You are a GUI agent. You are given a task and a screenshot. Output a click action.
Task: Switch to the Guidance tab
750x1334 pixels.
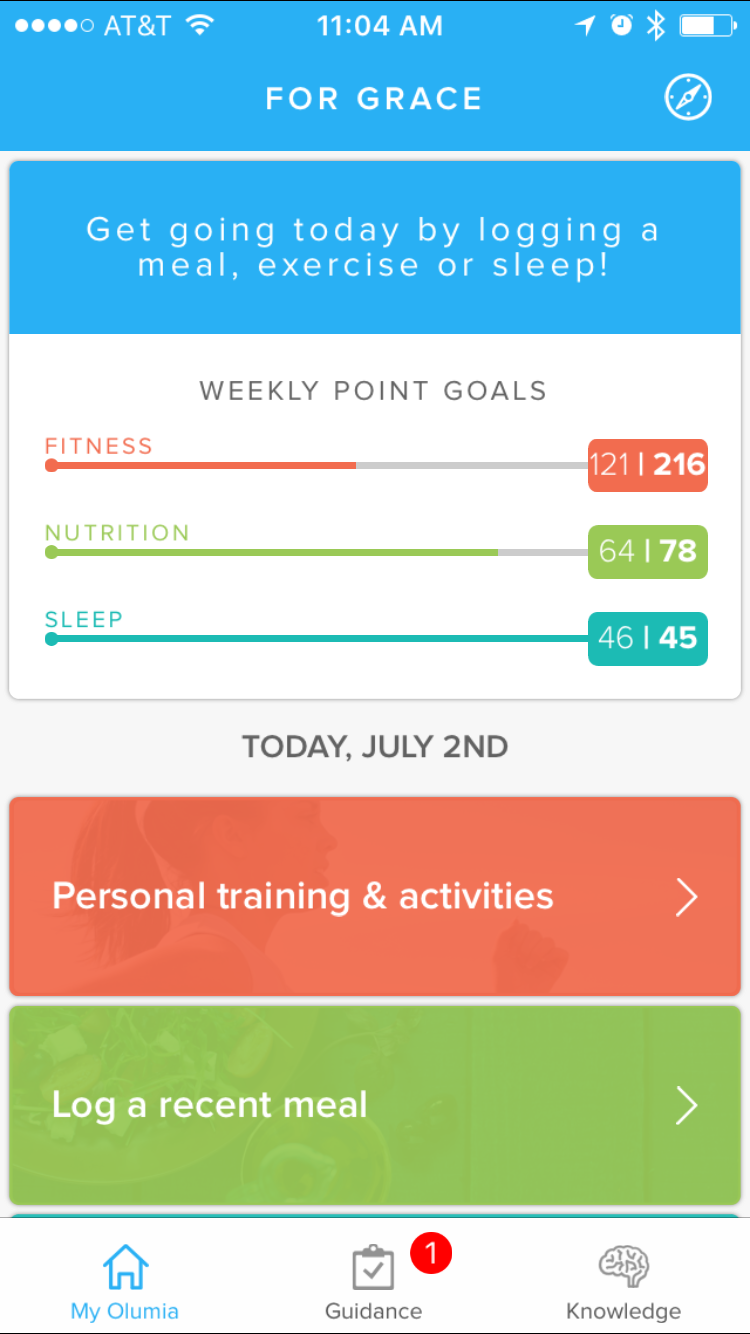click(x=374, y=1282)
